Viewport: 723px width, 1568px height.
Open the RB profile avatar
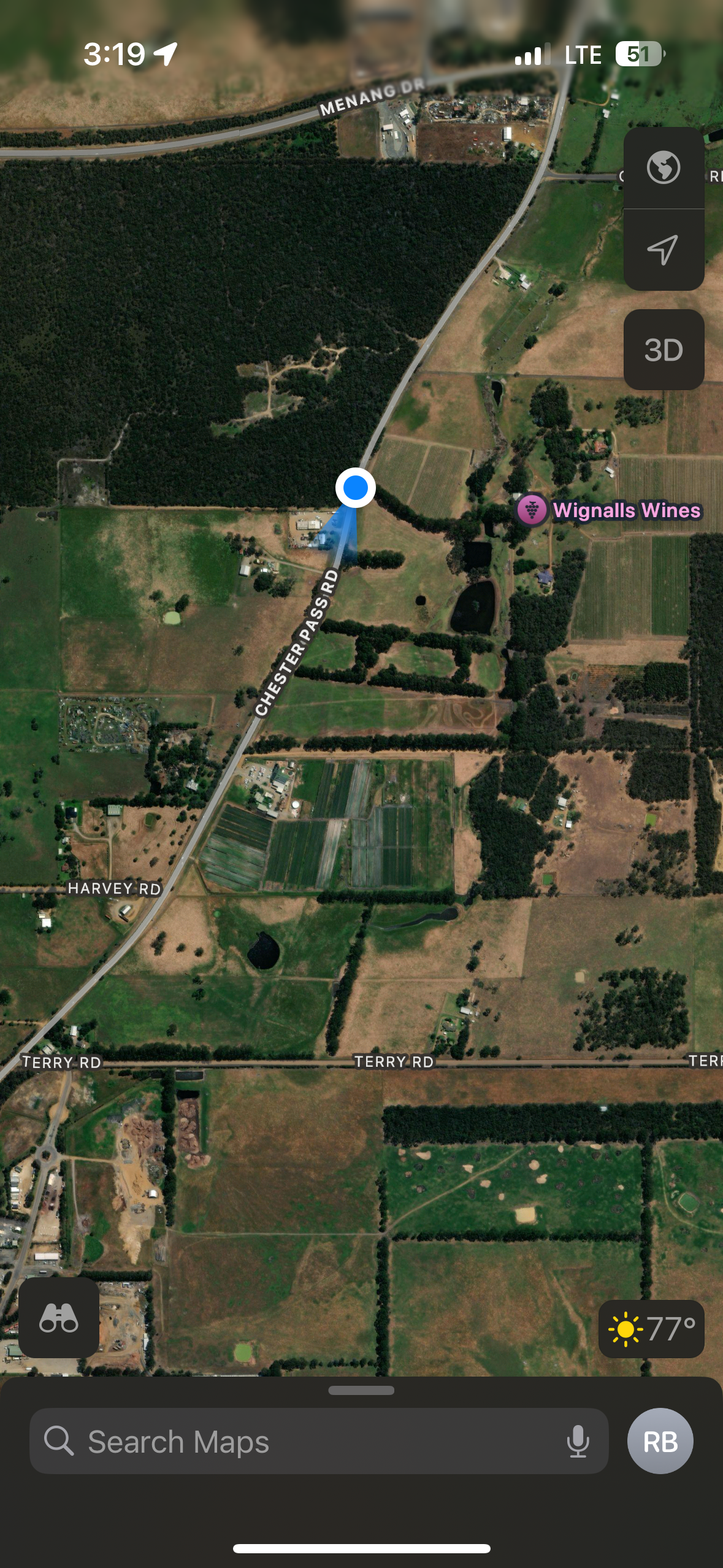[660, 1441]
